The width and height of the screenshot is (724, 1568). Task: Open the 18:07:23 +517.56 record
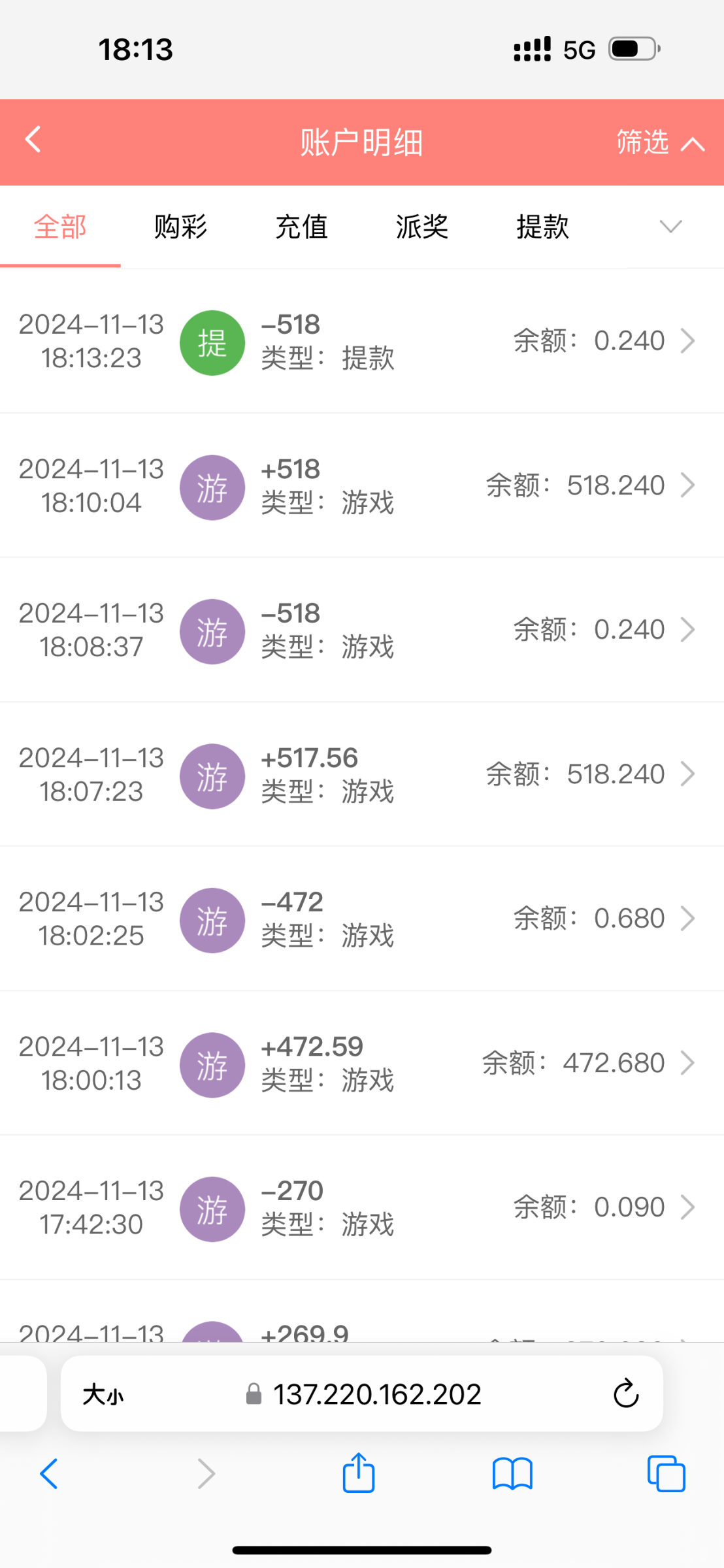pos(362,774)
